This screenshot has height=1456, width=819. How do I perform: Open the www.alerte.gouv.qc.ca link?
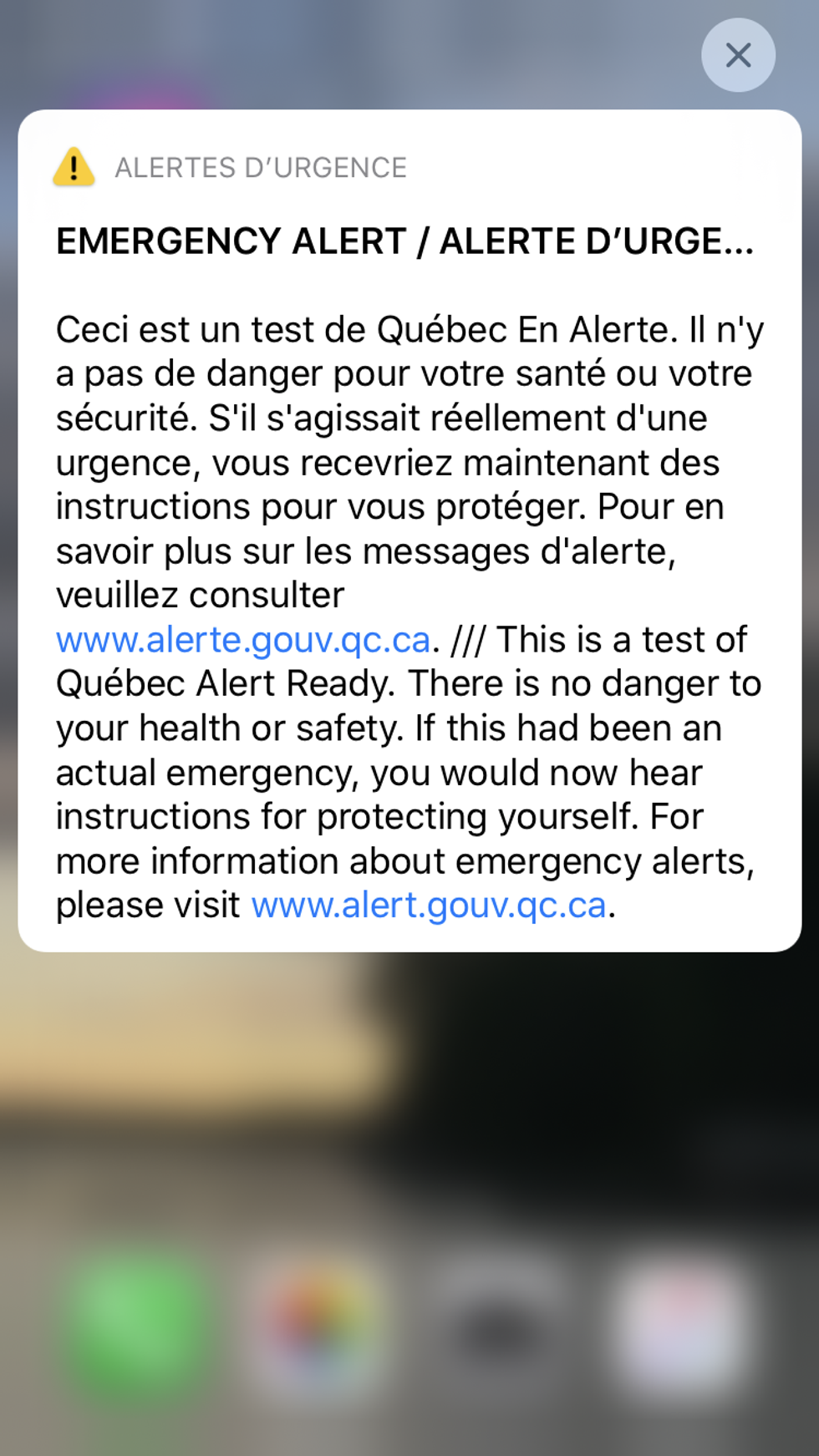point(243,640)
